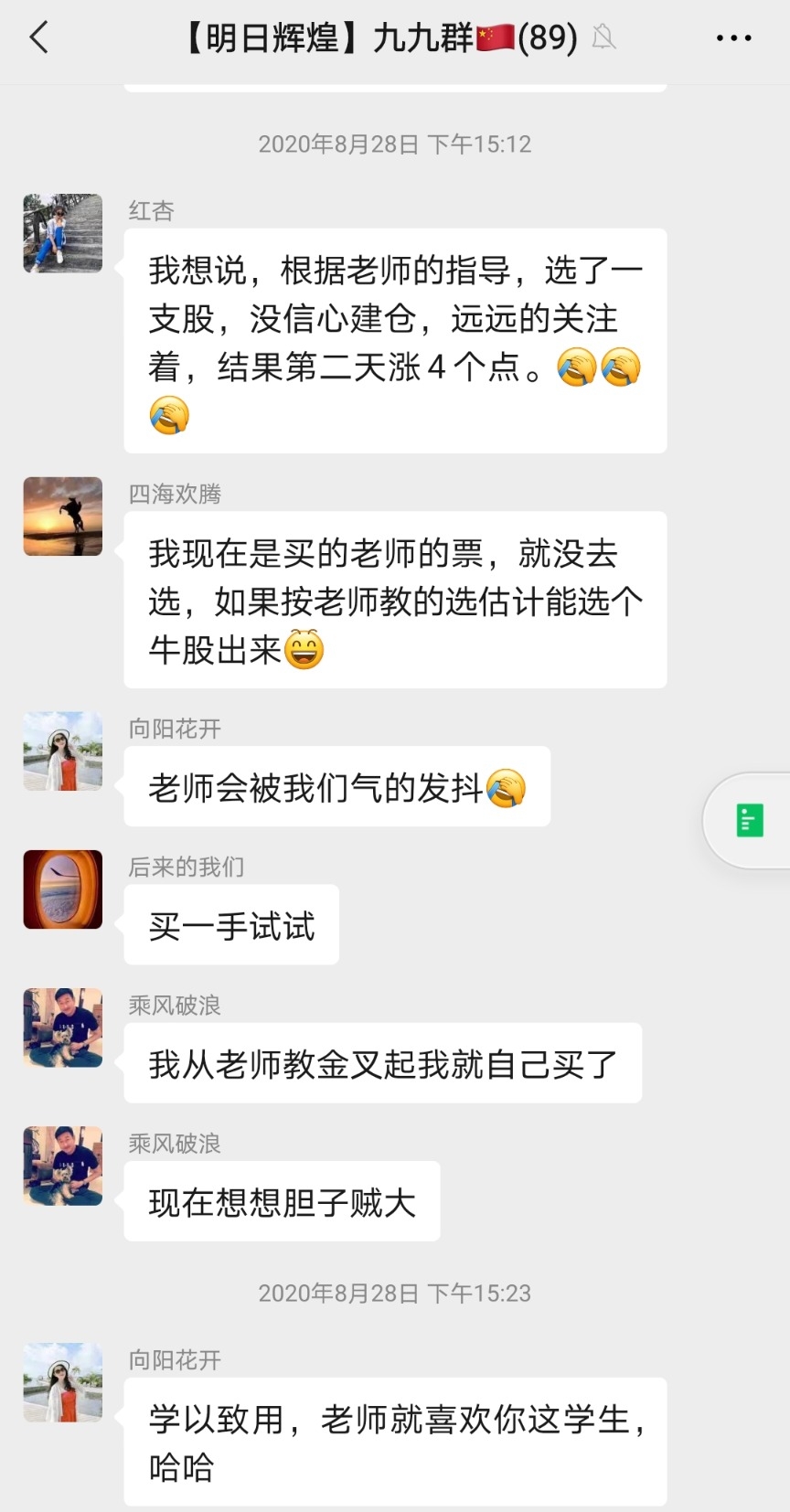Tap 后来的我们's avatar
The image size is (790, 1512).
[x=62, y=889]
